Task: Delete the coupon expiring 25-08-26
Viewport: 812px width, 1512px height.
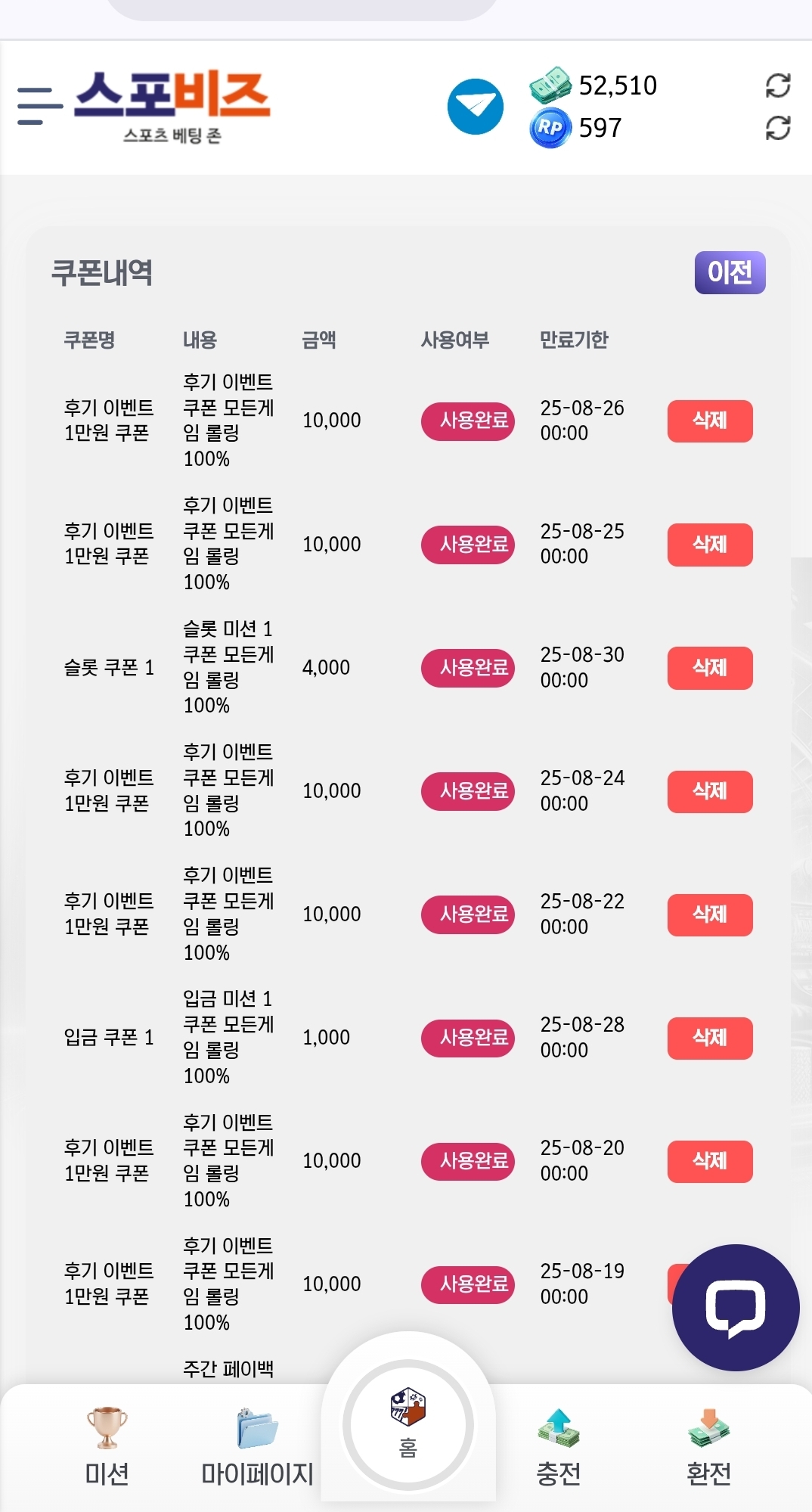Action: [710, 421]
